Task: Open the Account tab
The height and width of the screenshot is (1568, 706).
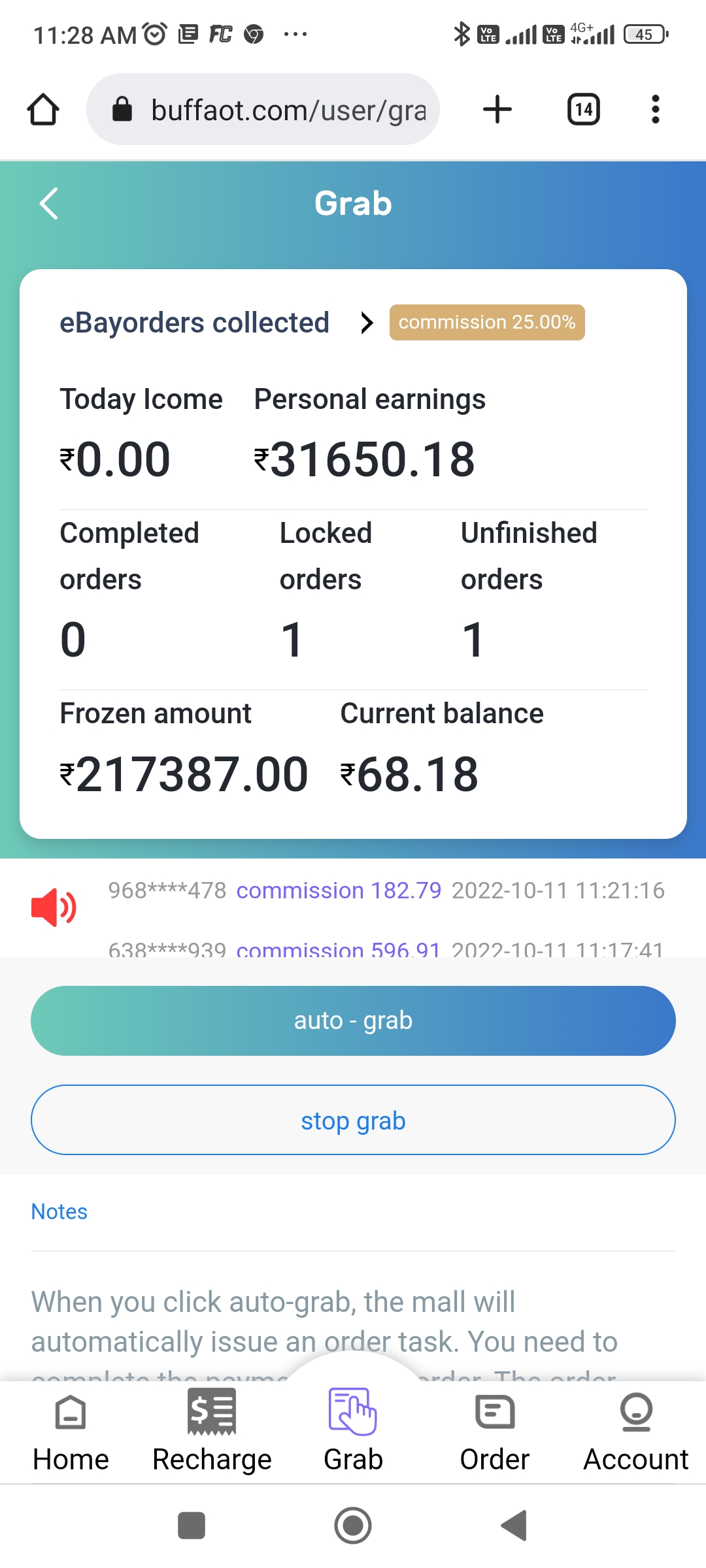Action: (x=635, y=1432)
